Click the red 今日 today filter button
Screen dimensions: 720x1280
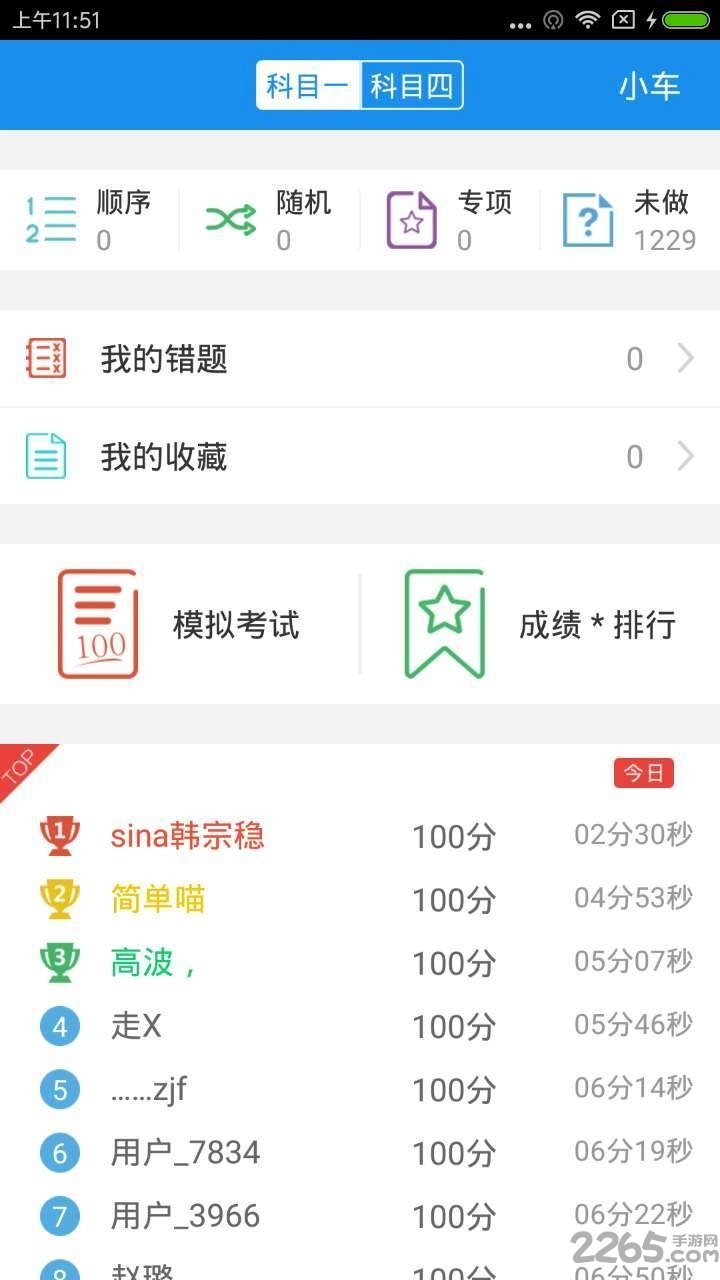pos(643,772)
